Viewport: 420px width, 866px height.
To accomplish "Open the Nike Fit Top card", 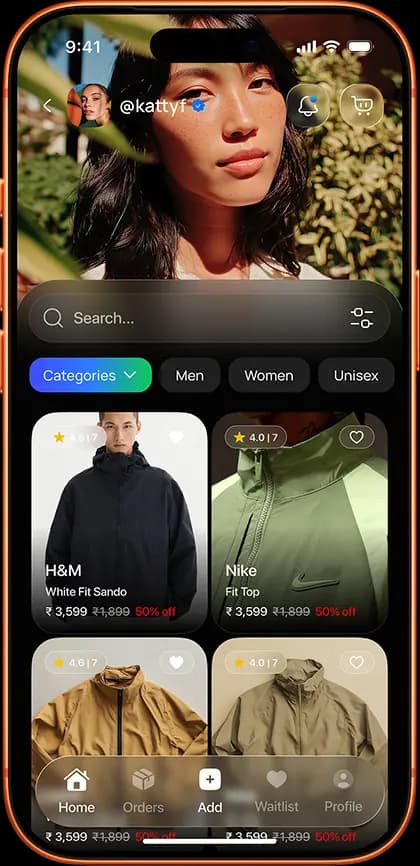I will click(x=300, y=522).
